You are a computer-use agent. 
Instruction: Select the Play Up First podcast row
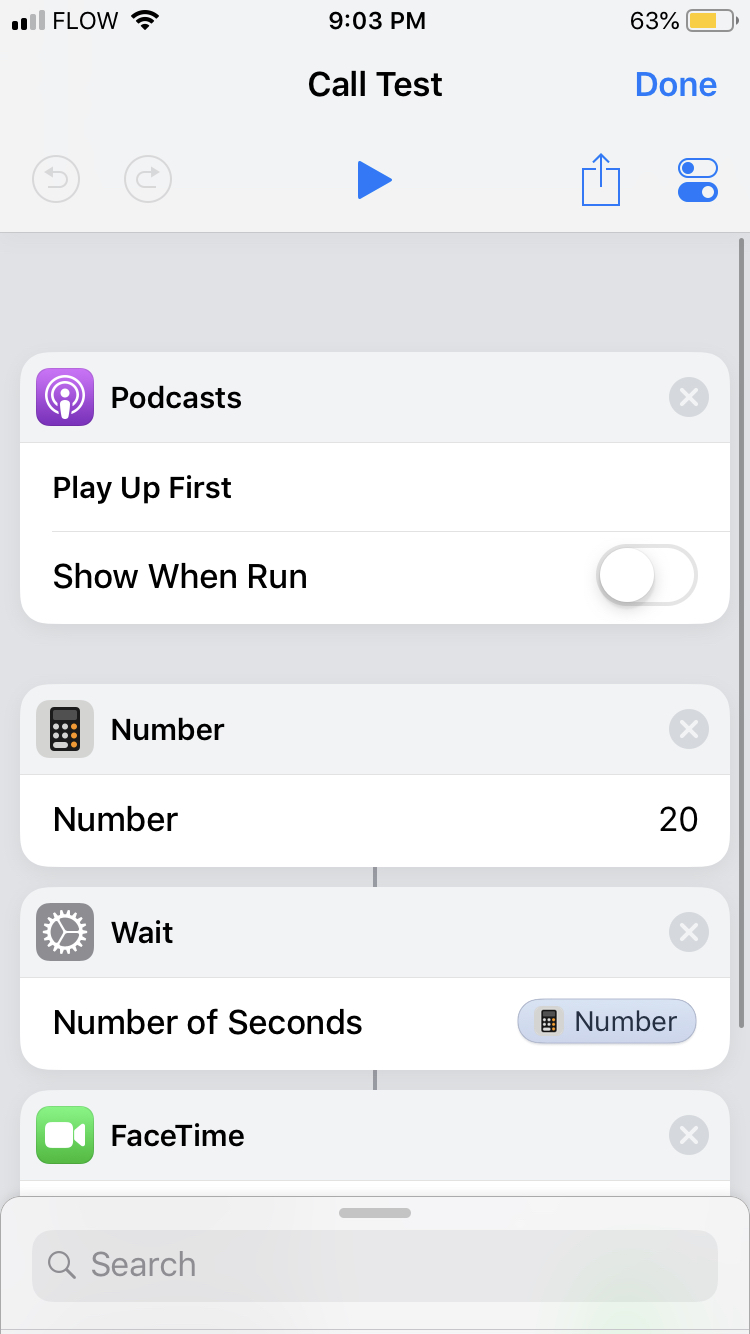click(374, 488)
